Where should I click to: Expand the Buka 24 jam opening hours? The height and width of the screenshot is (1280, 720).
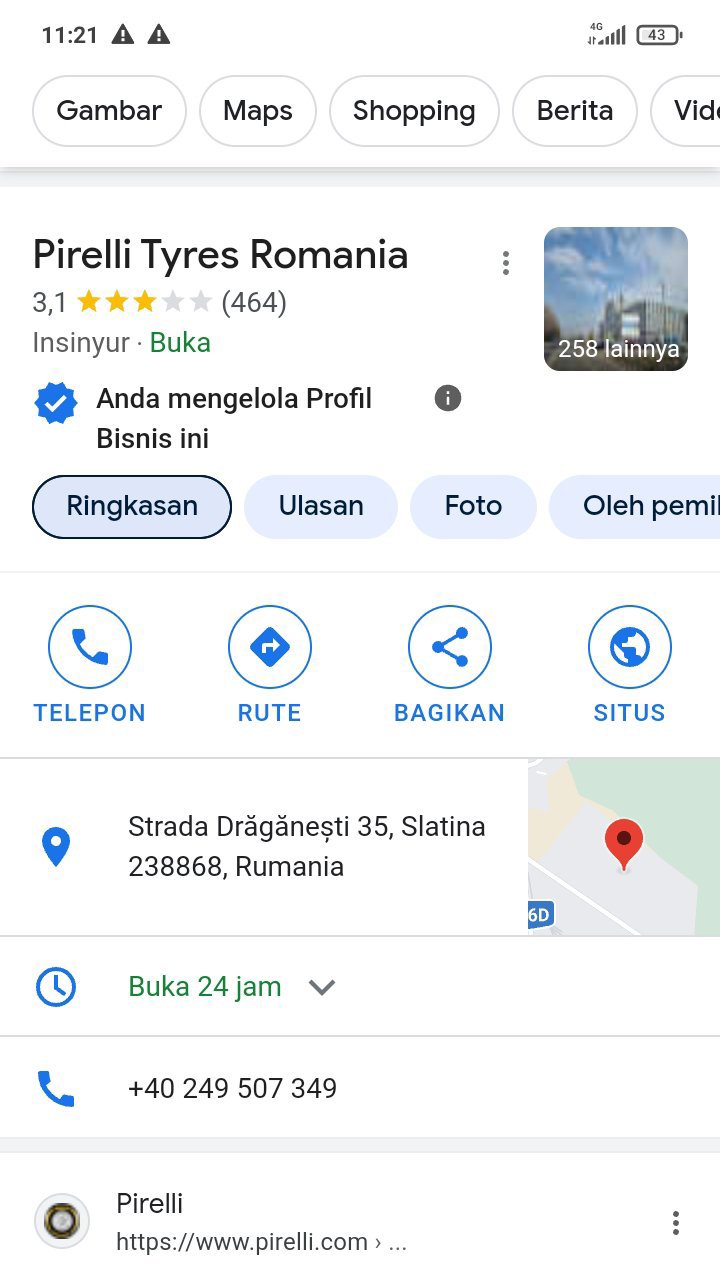point(321,987)
